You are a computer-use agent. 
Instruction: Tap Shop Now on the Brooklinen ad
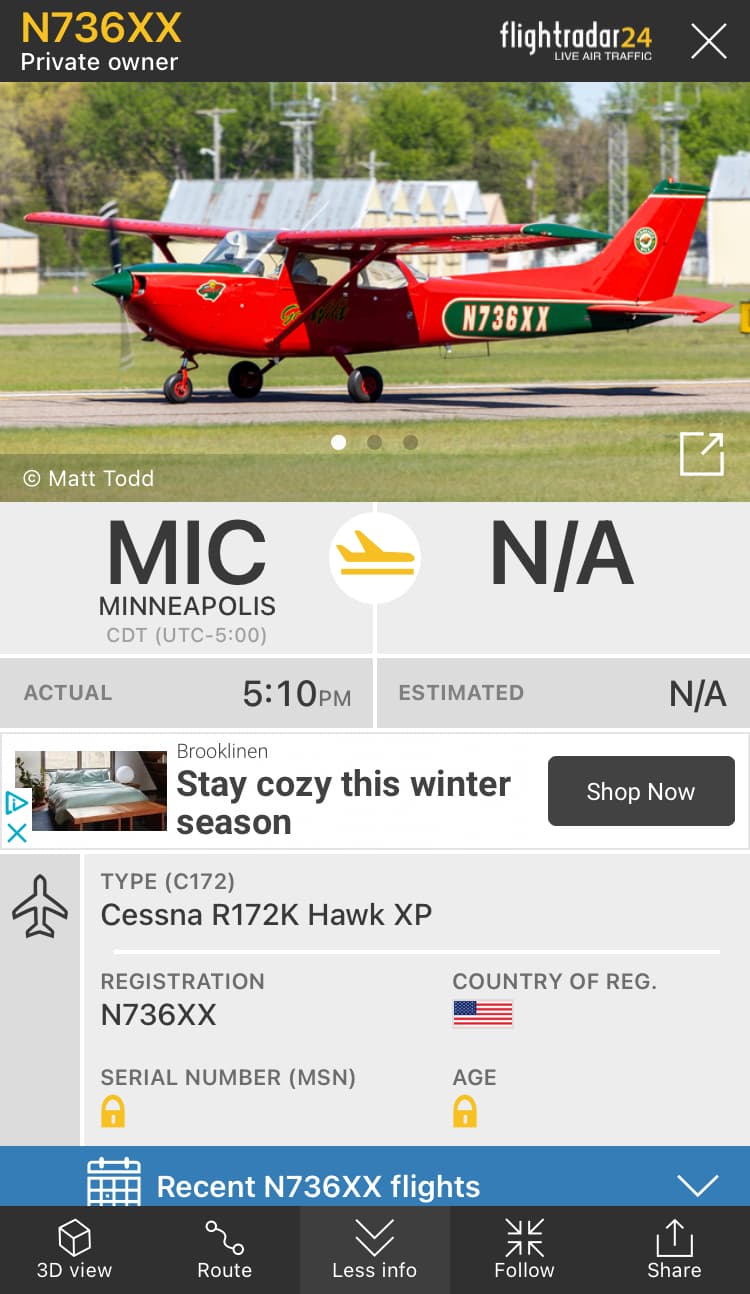pos(641,791)
